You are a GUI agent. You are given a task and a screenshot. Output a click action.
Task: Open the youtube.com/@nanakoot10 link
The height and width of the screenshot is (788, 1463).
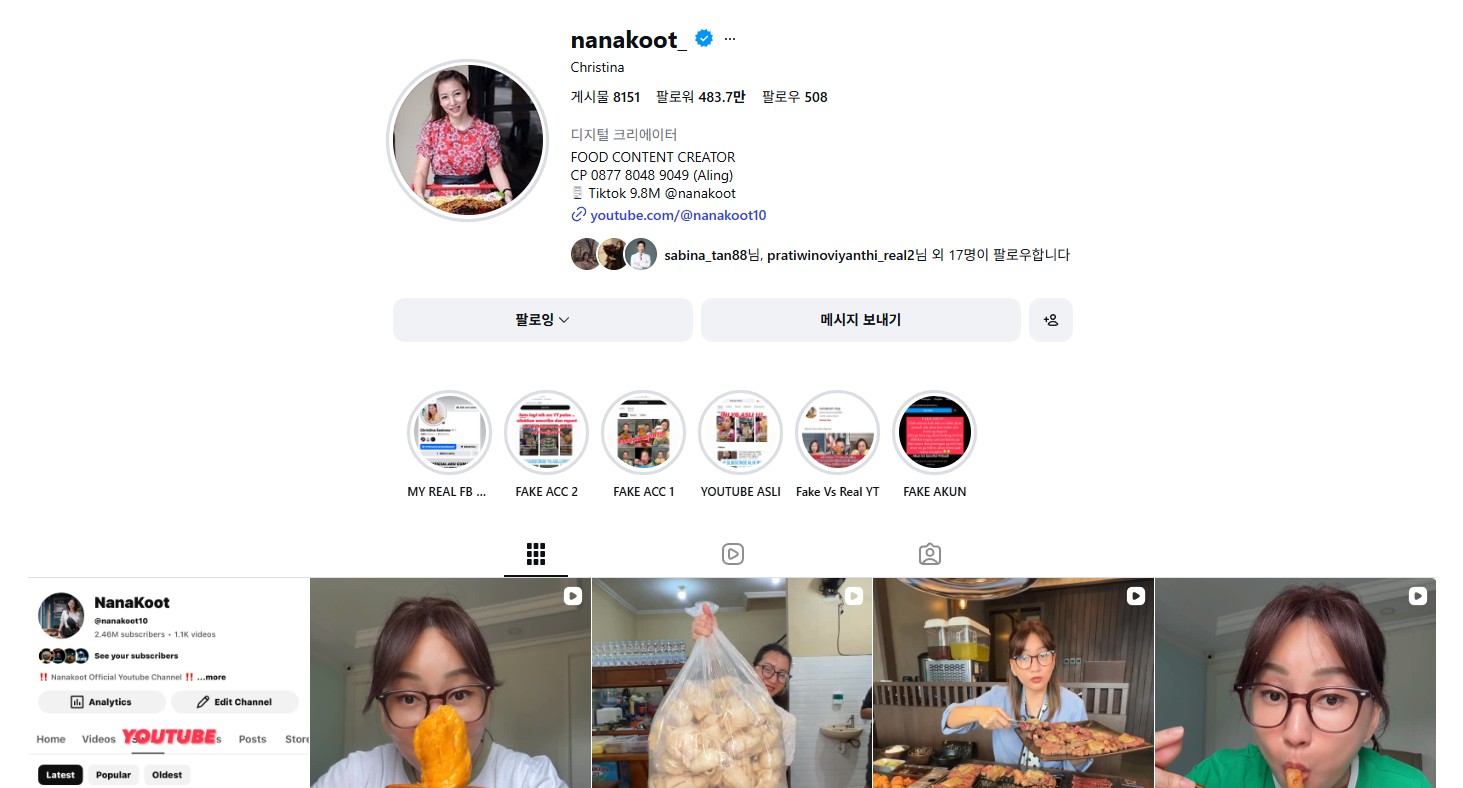(678, 215)
